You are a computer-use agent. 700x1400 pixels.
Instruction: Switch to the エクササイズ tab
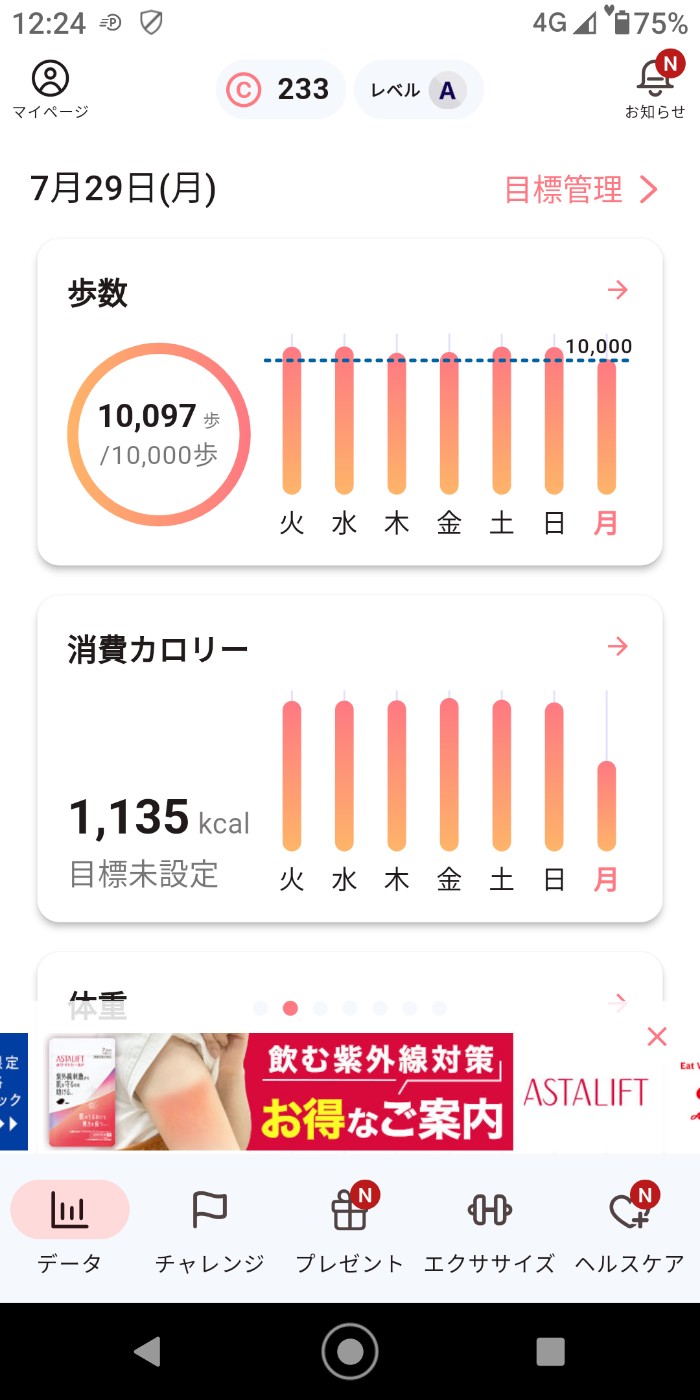[x=490, y=1228]
